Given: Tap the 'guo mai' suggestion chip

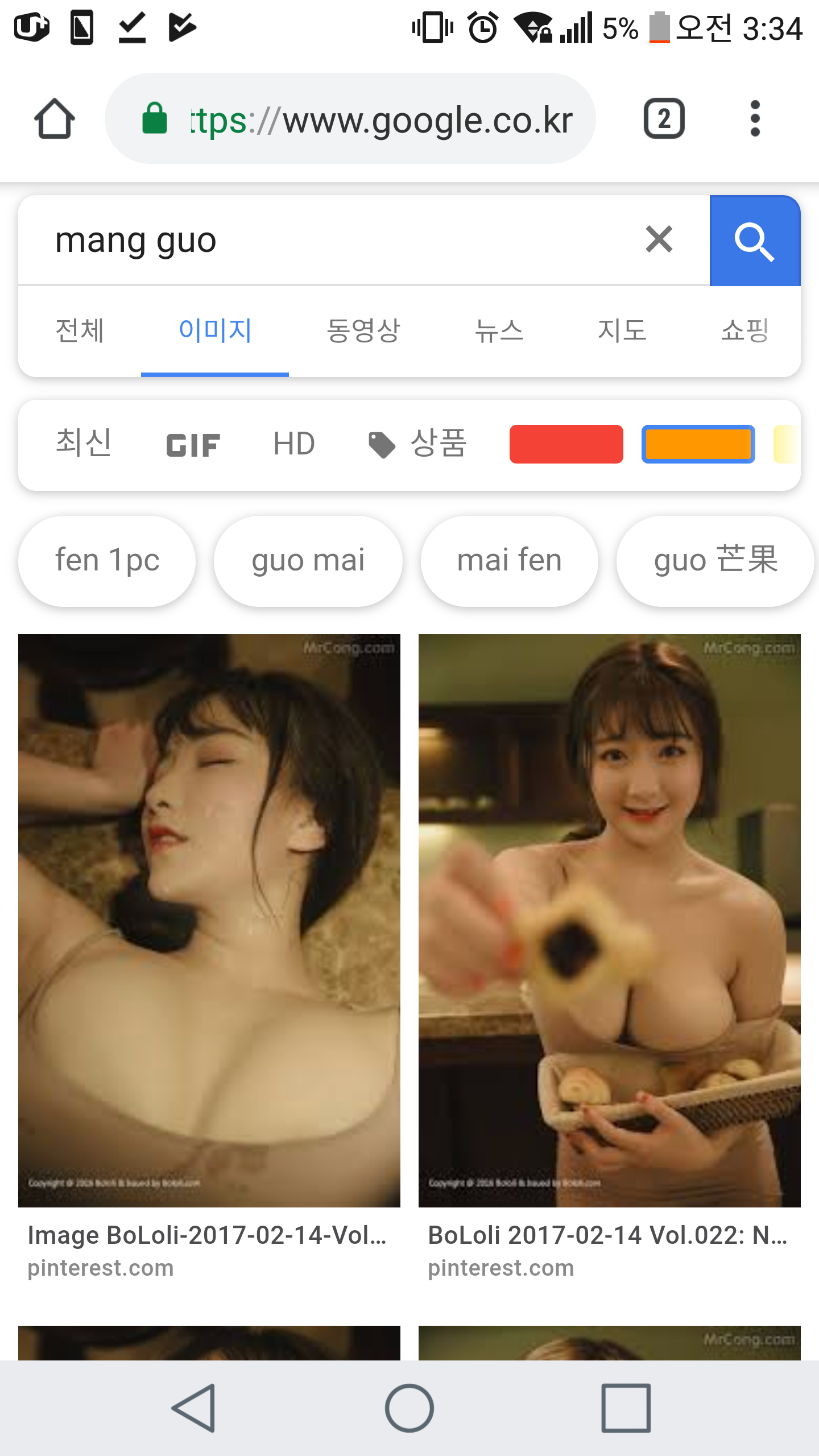Looking at the screenshot, I should click(x=308, y=561).
